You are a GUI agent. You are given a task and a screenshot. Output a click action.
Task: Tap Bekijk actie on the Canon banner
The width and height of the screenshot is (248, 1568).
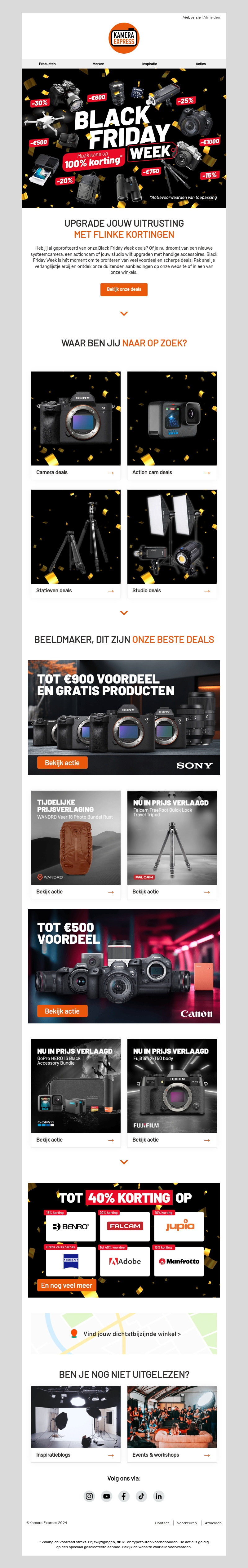pyautogui.click(x=62, y=1011)
